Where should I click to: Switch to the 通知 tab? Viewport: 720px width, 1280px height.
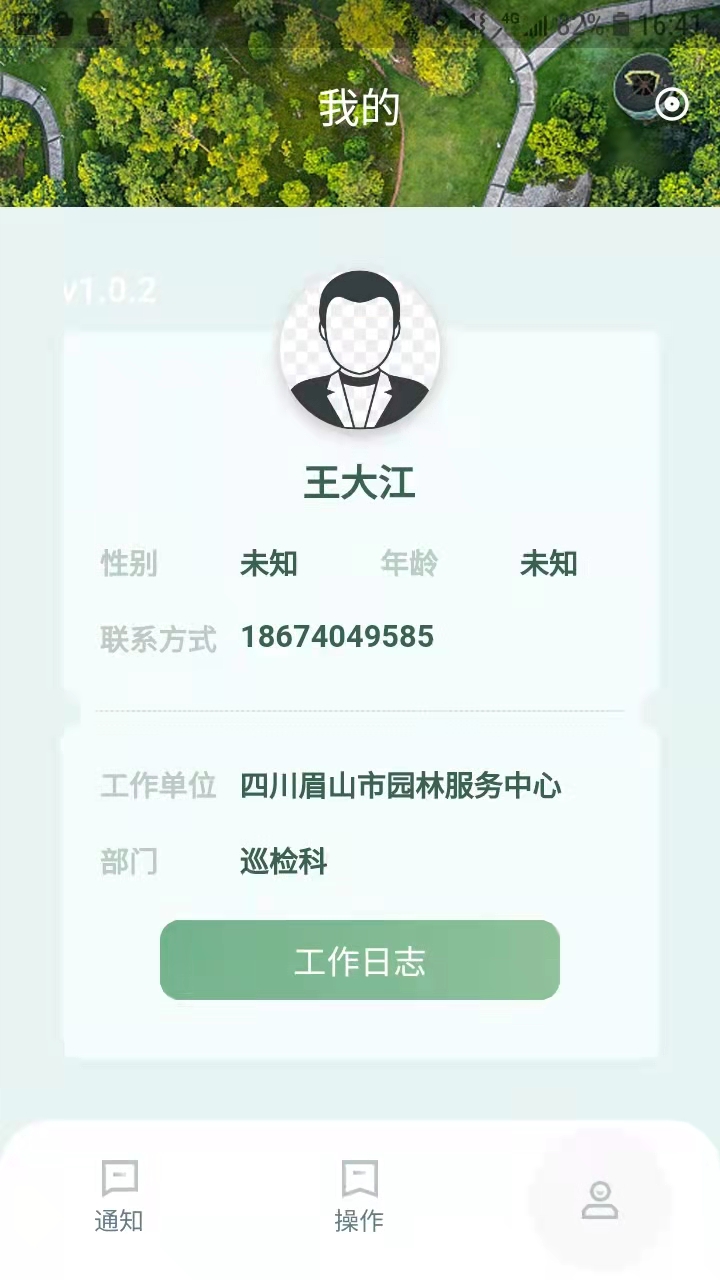[x=119, y=1195]
